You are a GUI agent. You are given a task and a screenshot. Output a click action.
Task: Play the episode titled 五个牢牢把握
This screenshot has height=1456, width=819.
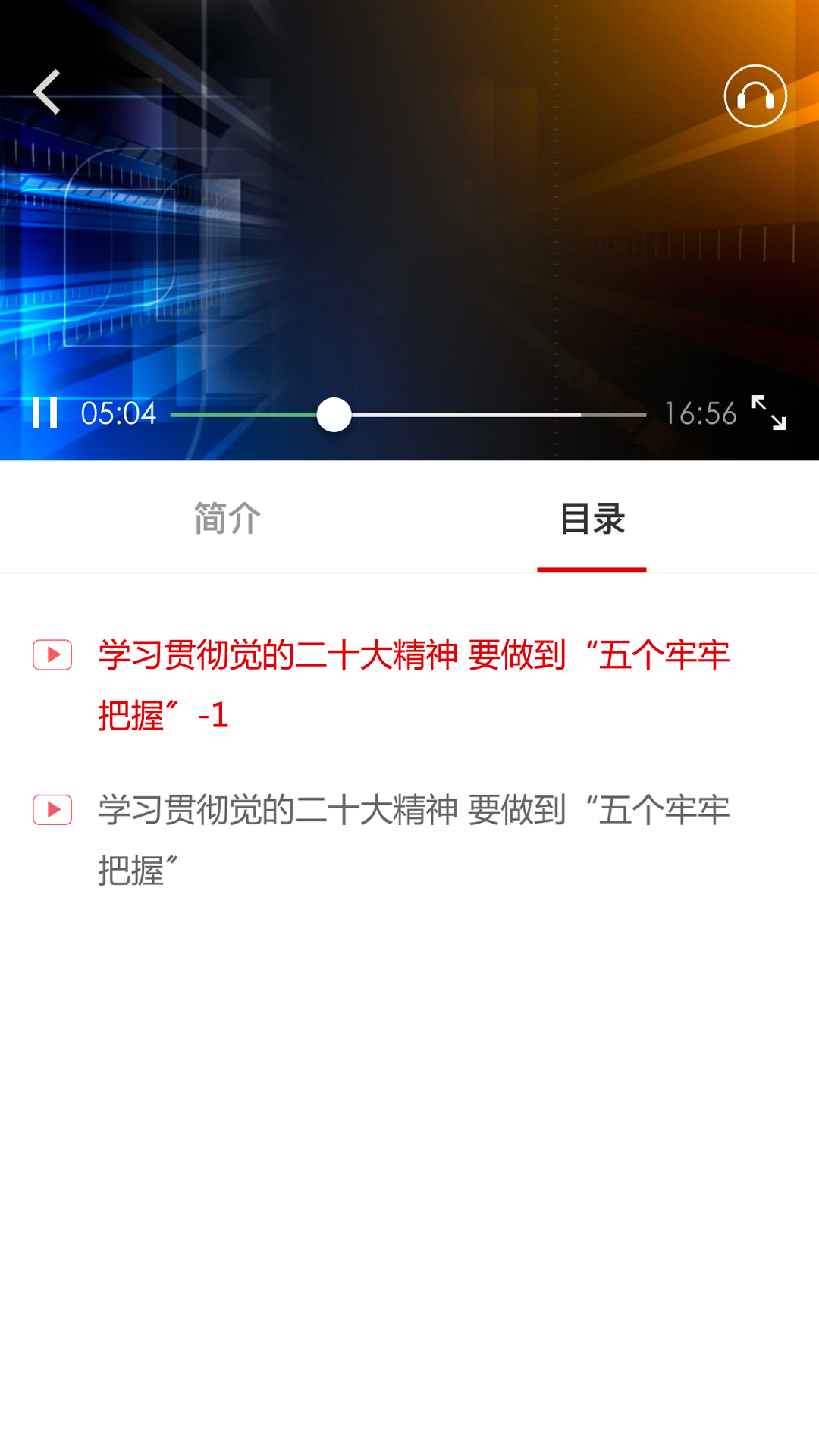(x=413, y=836)
